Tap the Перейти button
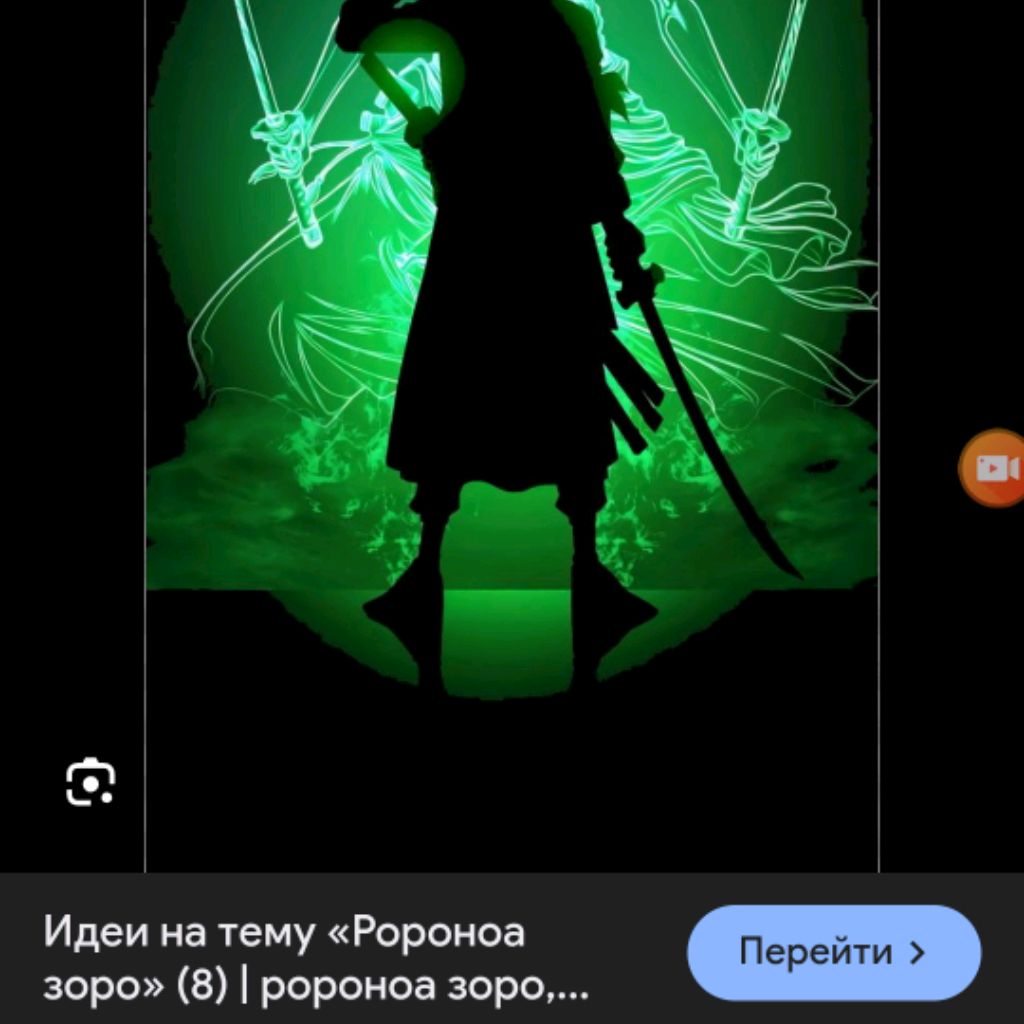This screenshot has width=1024, height=1024. [833, 952]
